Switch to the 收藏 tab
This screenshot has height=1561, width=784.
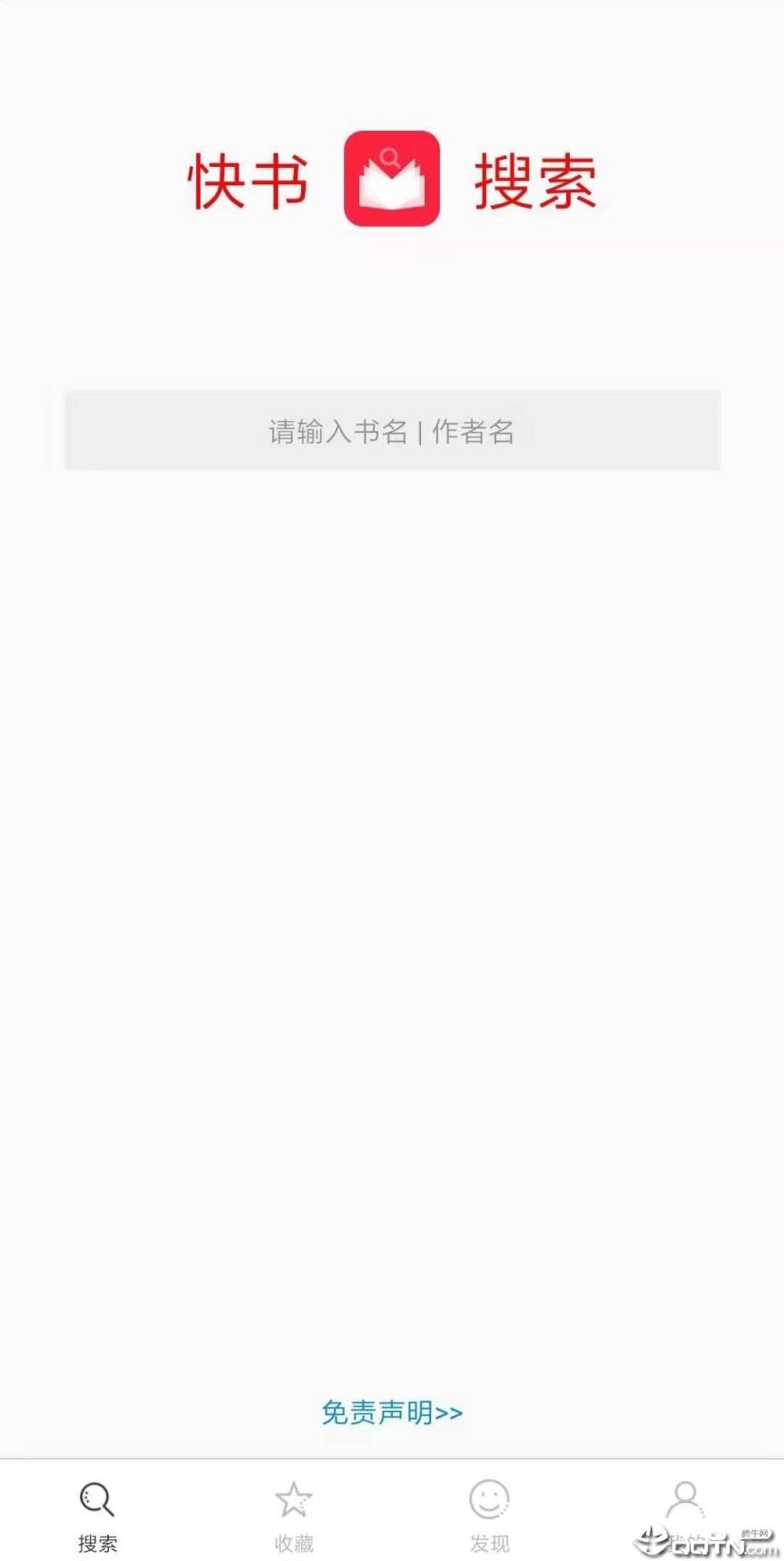click(x=293, y=1516)
